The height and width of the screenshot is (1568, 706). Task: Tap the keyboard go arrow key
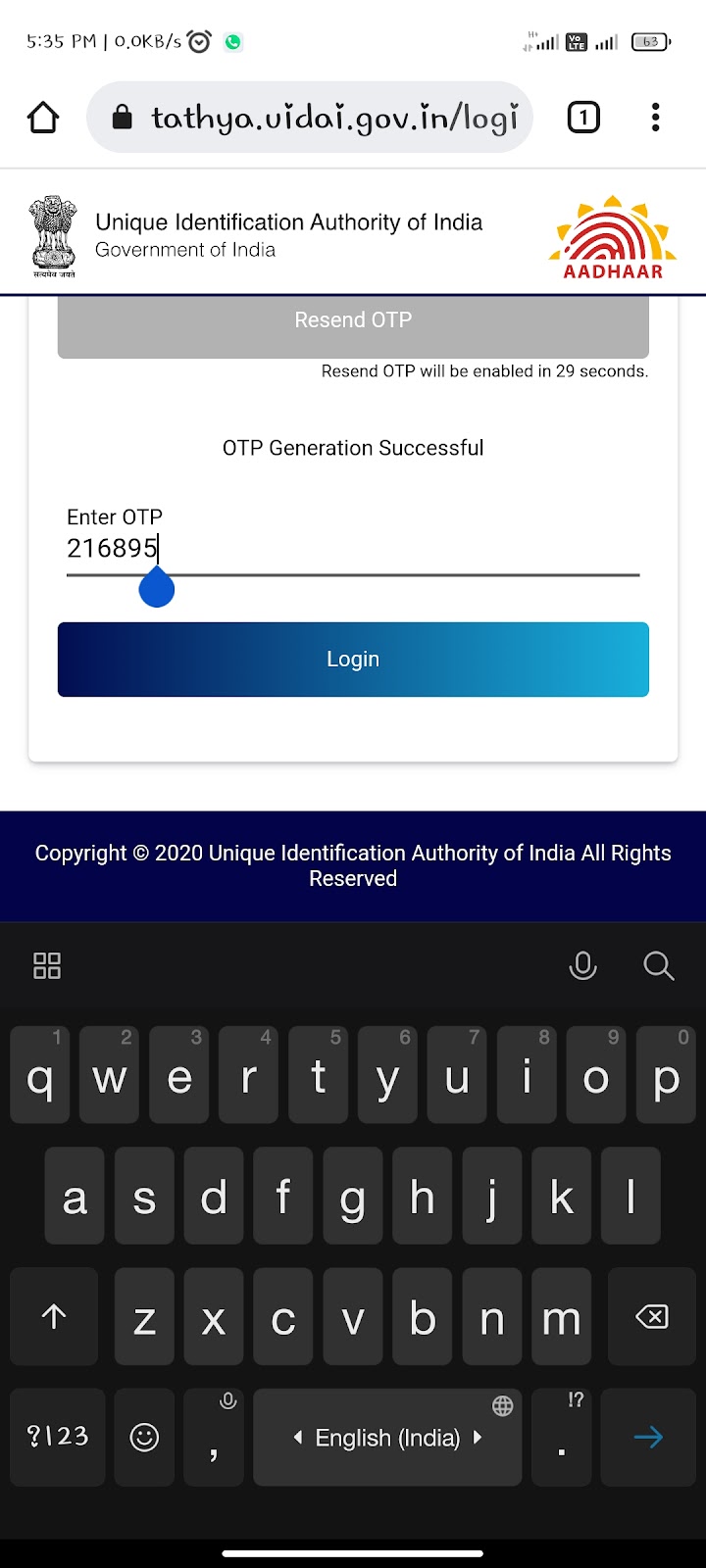(648, 1437)
